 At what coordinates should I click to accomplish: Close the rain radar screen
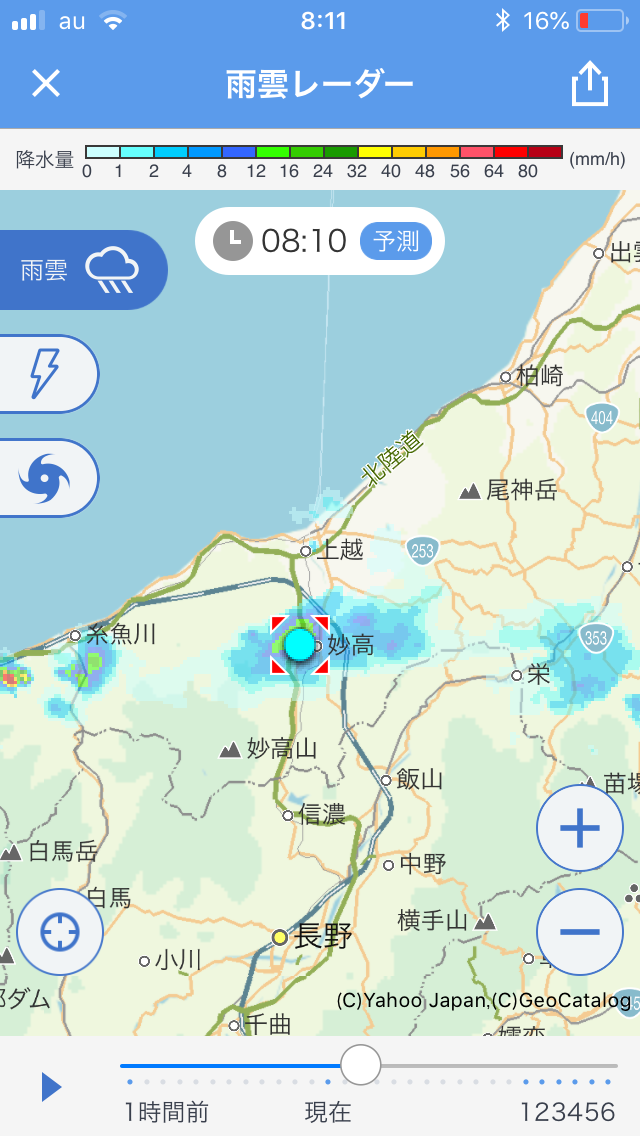pos(46,84)
